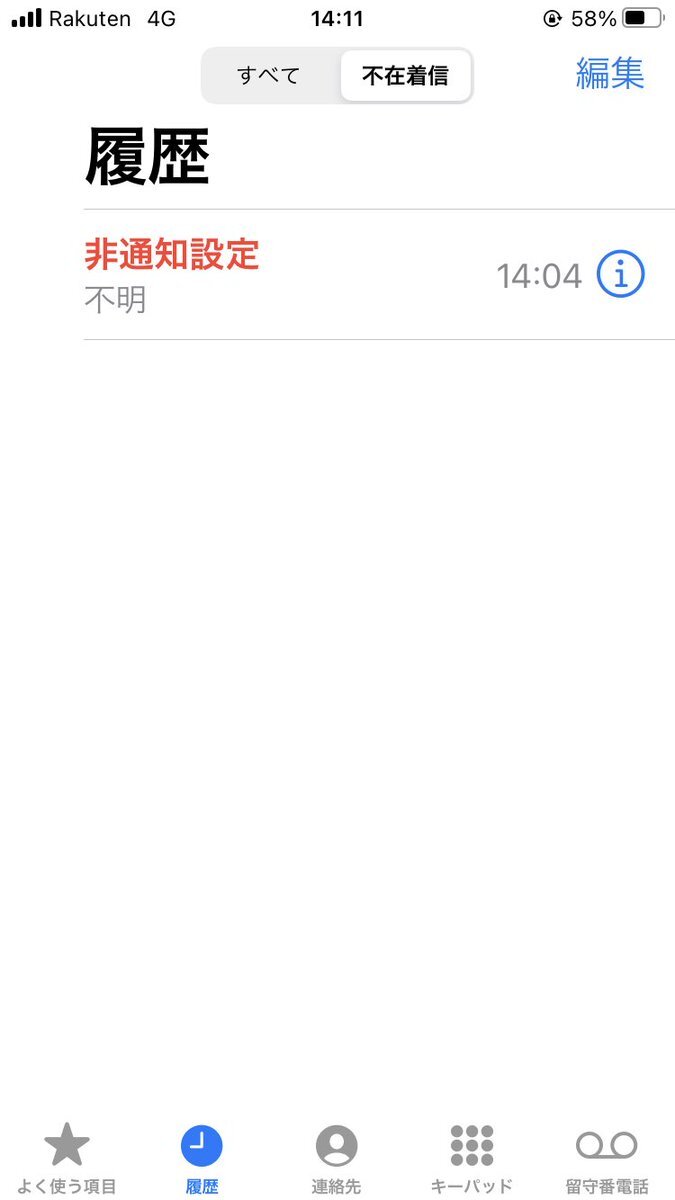Go to the 履歴 recents tab
This screenshot has width=675, height=1200.
(202, 1156)
